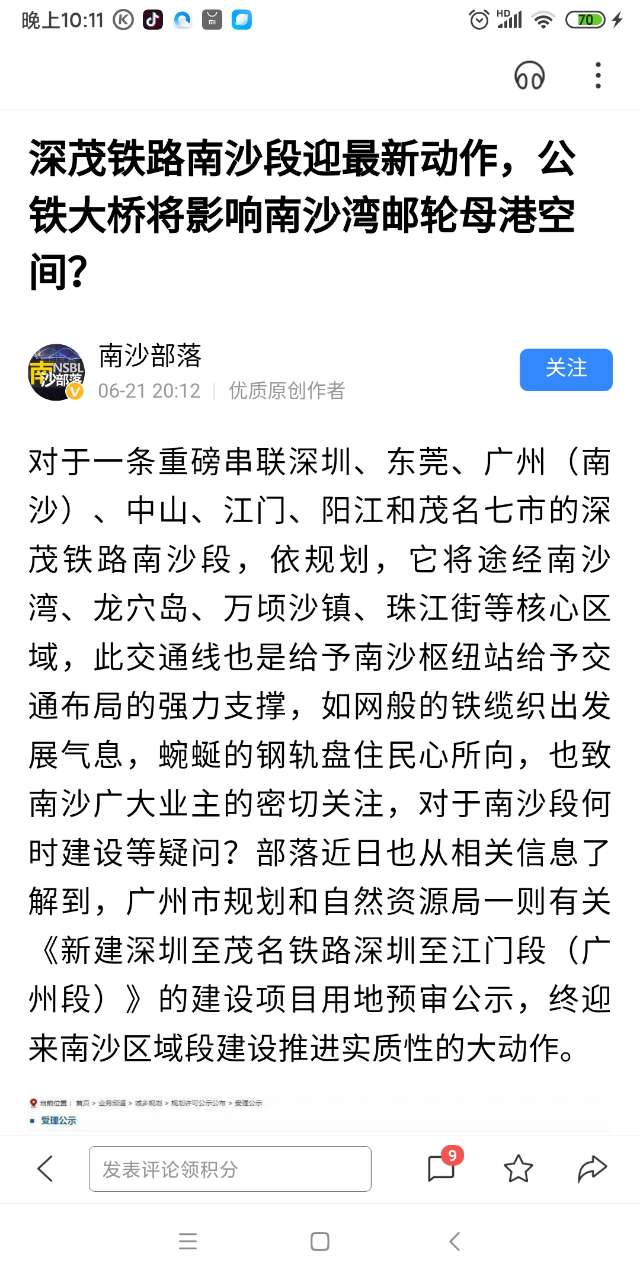The width and height of the screenshot is (640, 1280).
Task: Follow 南沙部落 with the 关注 button
Action: tap(566, 369)
